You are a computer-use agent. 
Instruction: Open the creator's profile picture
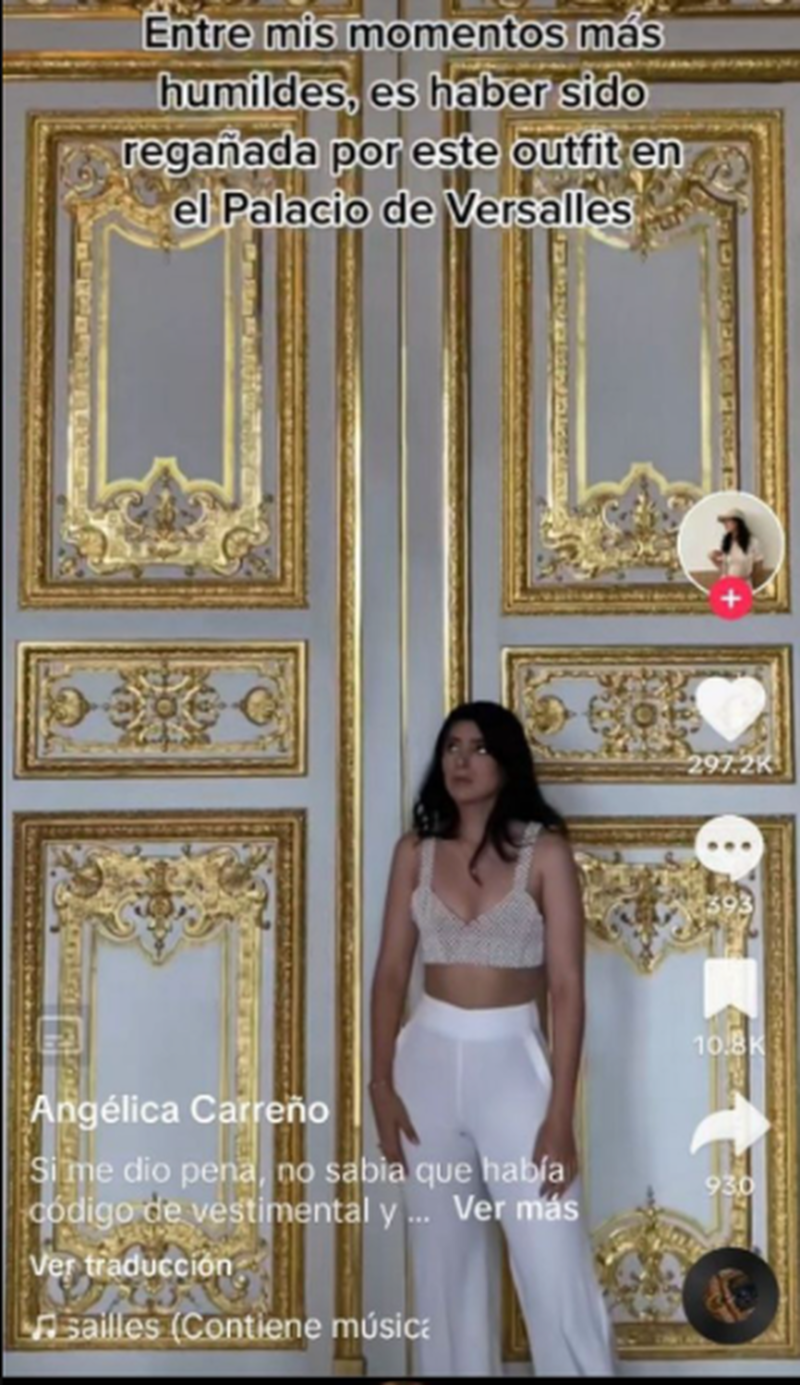(730, 543)
